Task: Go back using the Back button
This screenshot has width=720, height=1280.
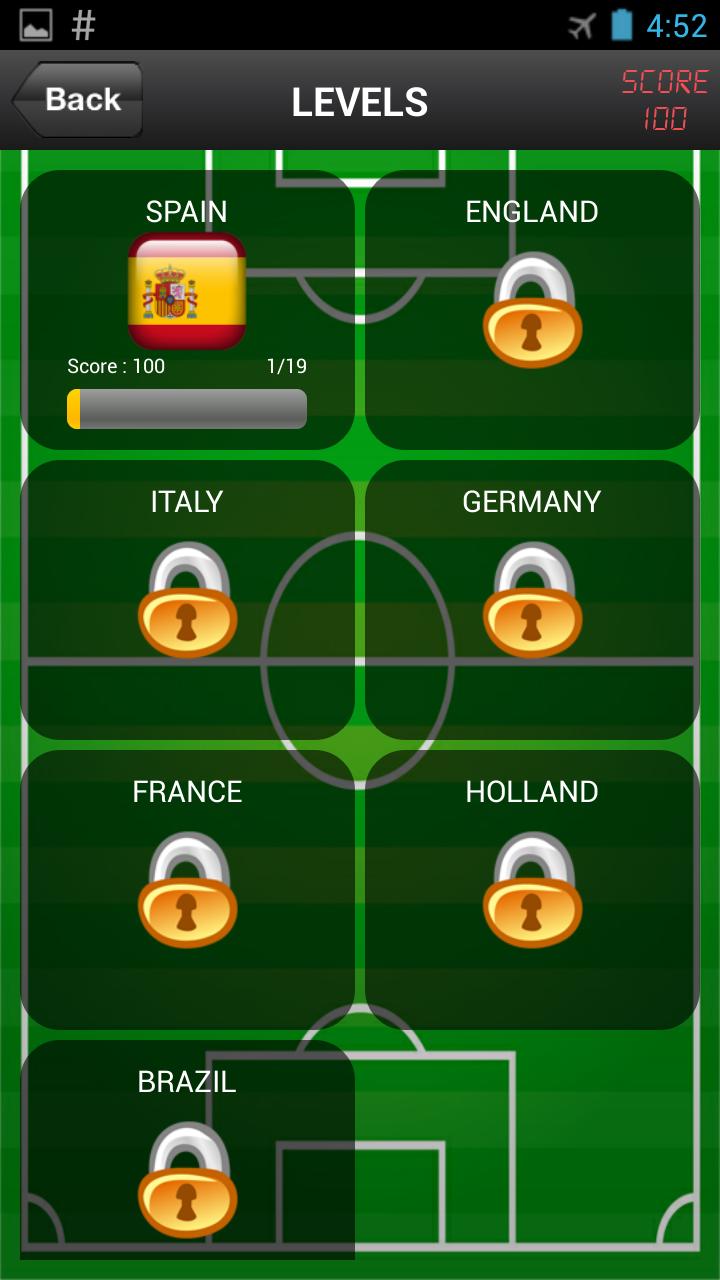Action: click(x=78, y=100)
